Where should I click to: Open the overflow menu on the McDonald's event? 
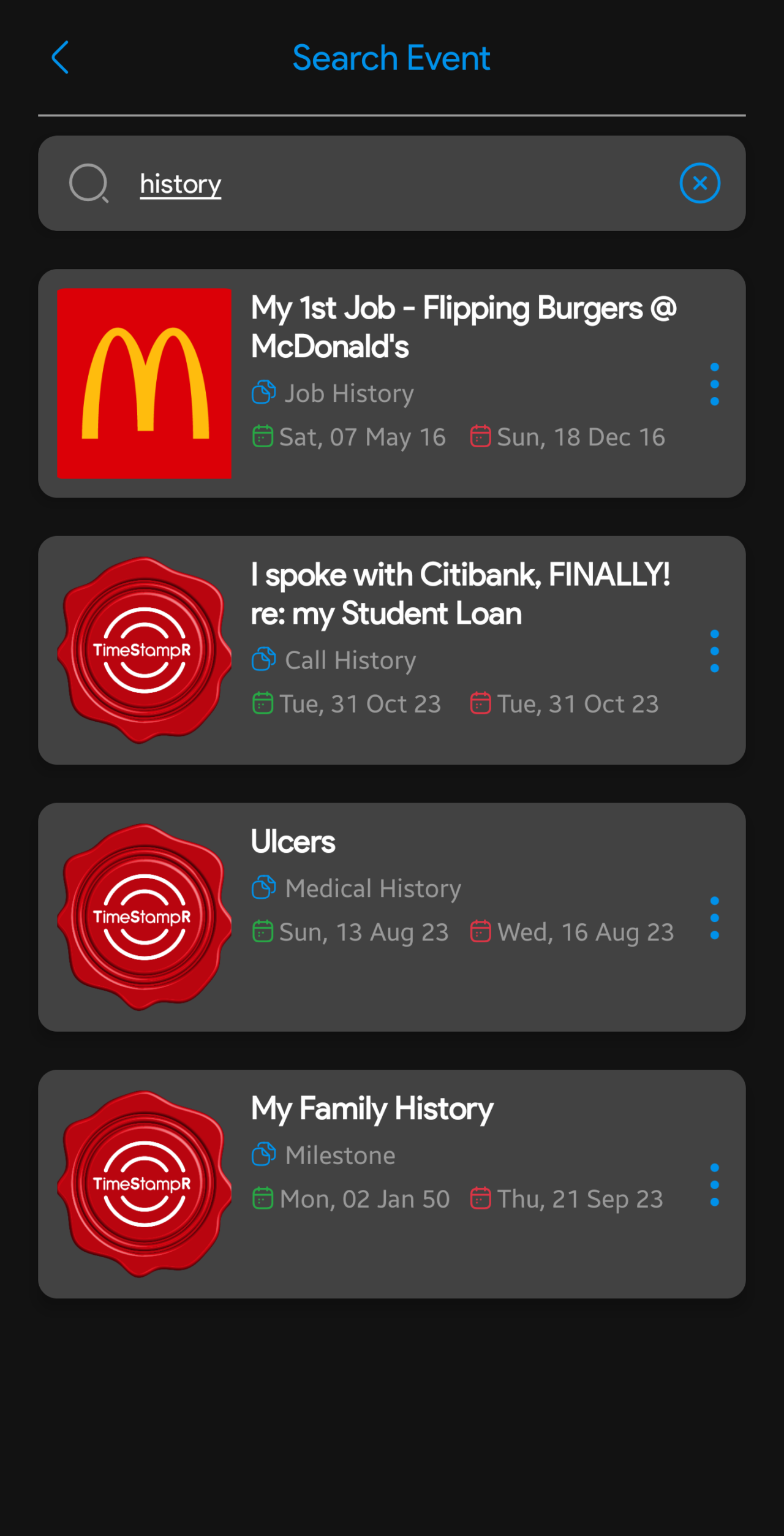tap(715, 384)
